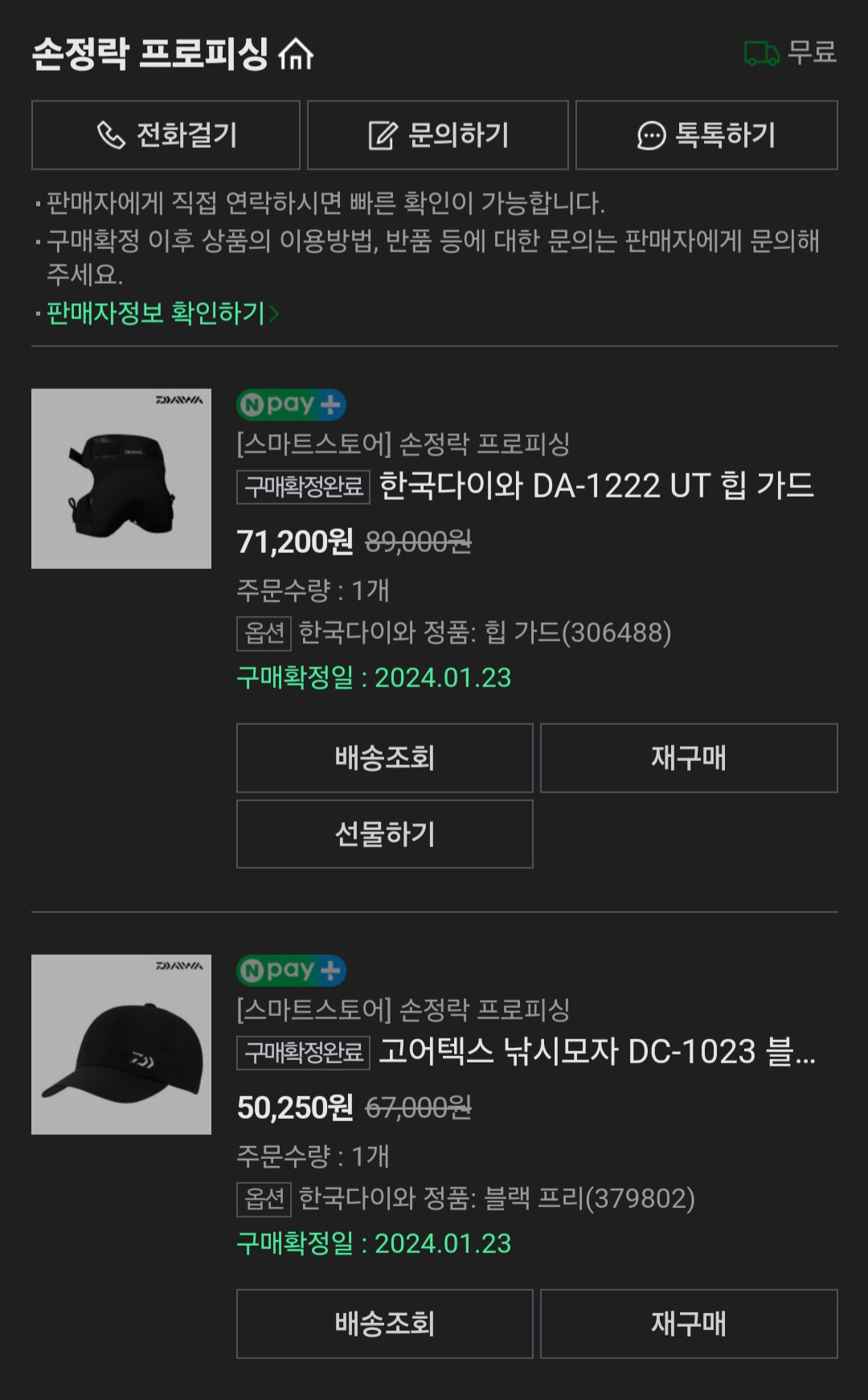This screenshot has height=1400, width=868.
Task: Call seller via 전화걸기 button
Action: pos(166,135)
